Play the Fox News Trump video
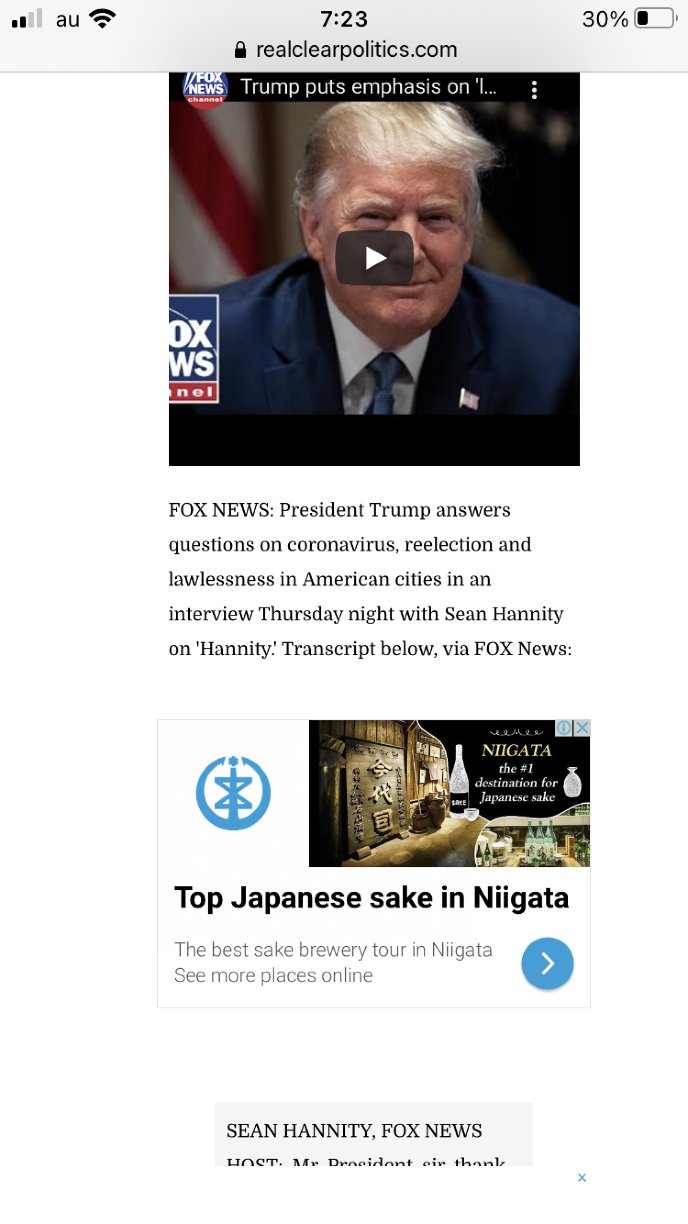 [x=374, y=258]
